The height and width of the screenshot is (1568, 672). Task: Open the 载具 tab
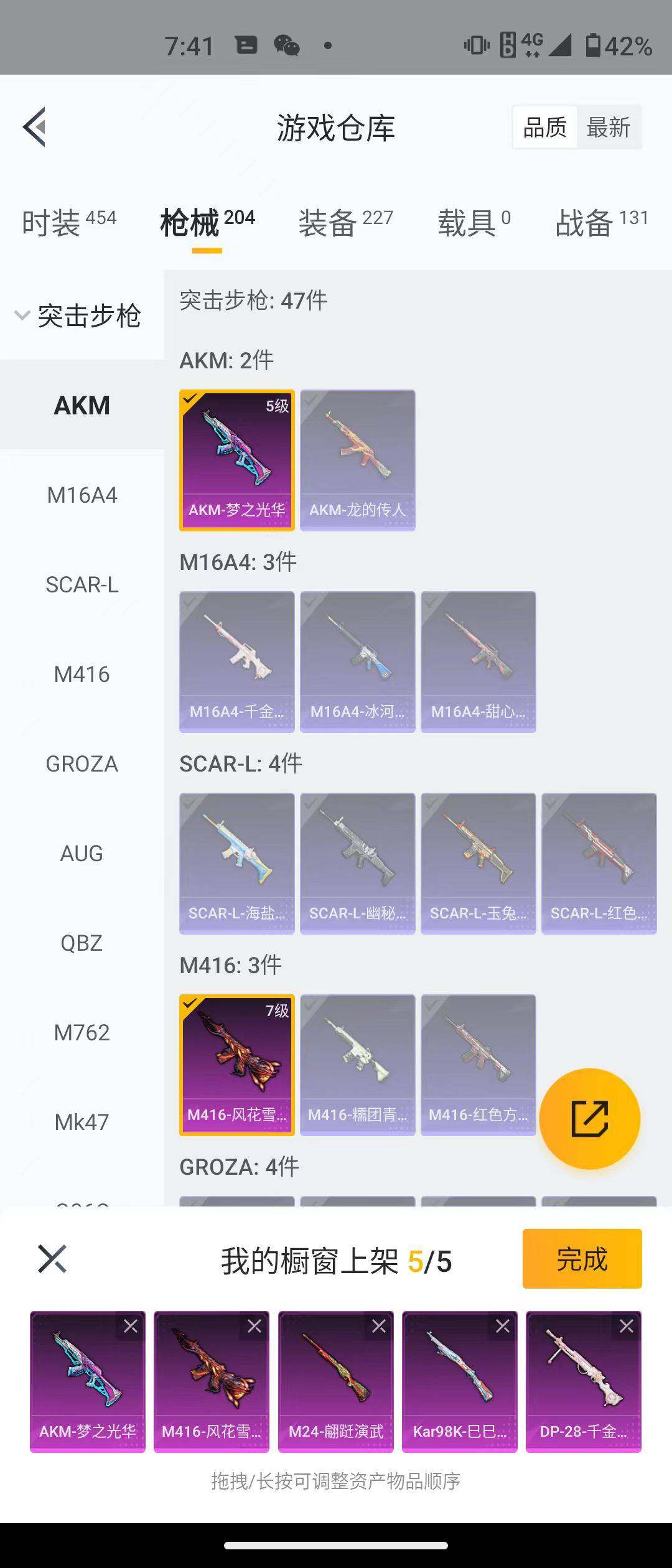tap(474, 222)
